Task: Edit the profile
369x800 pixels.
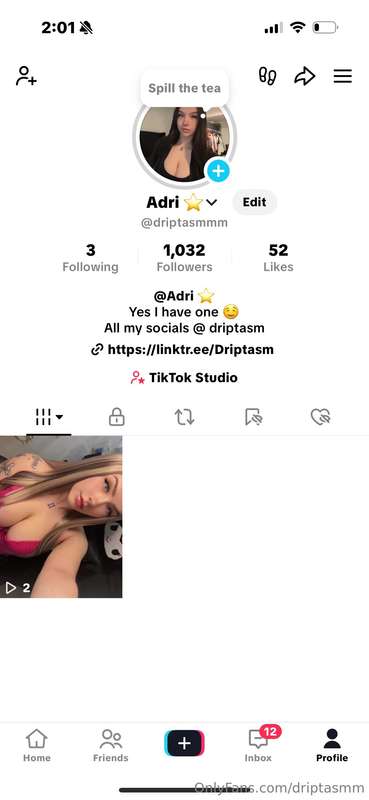Action: click(254, 202)
